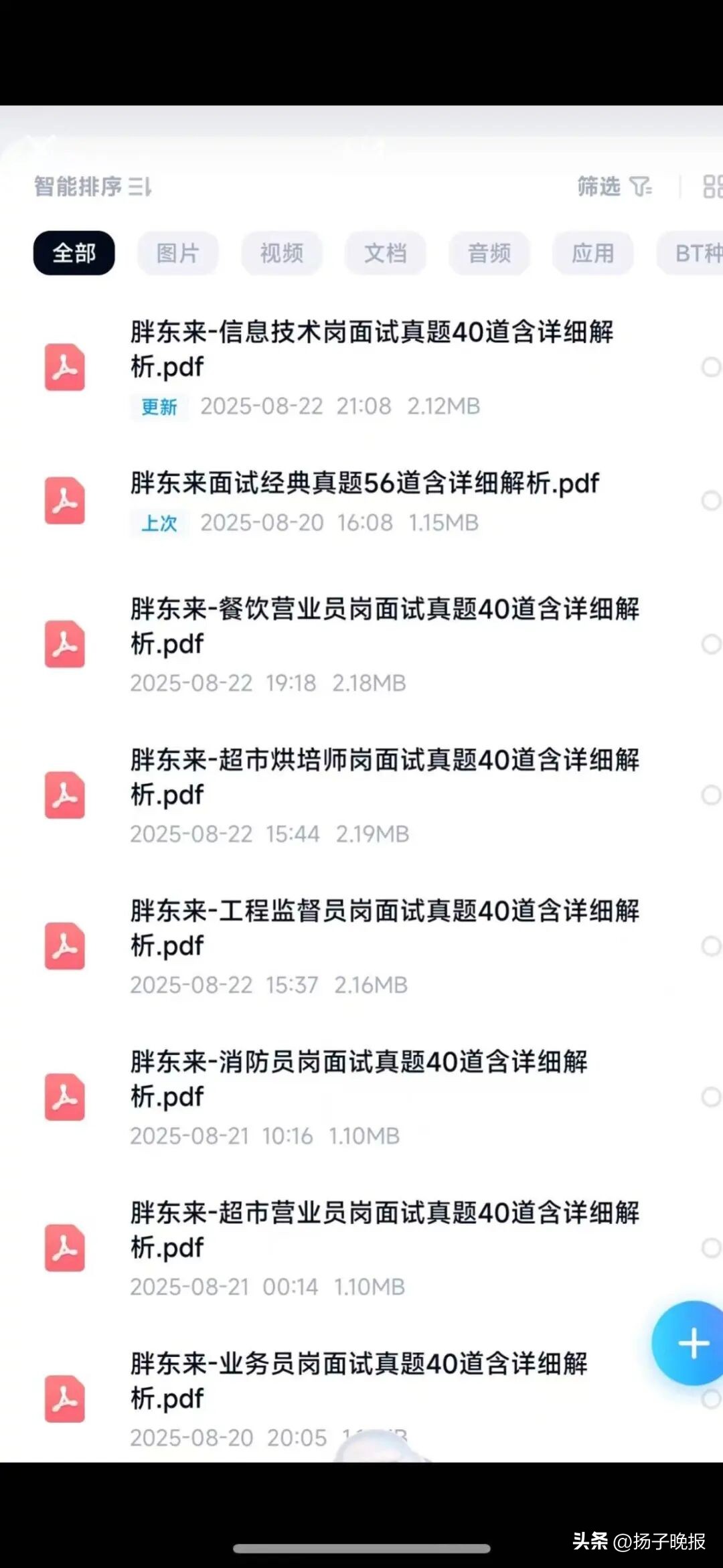Viewport: 723px width, 1568px height.
Task: Show only 文档 files
Action: pos(386,253)
